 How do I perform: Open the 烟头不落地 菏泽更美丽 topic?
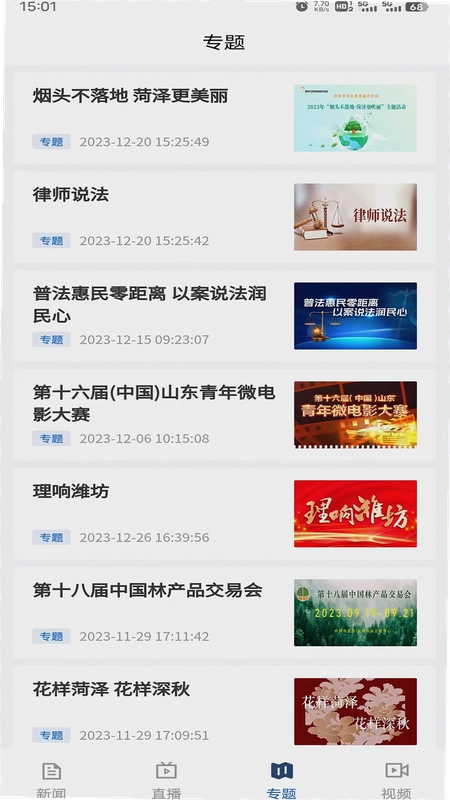(x=224, y=118)
